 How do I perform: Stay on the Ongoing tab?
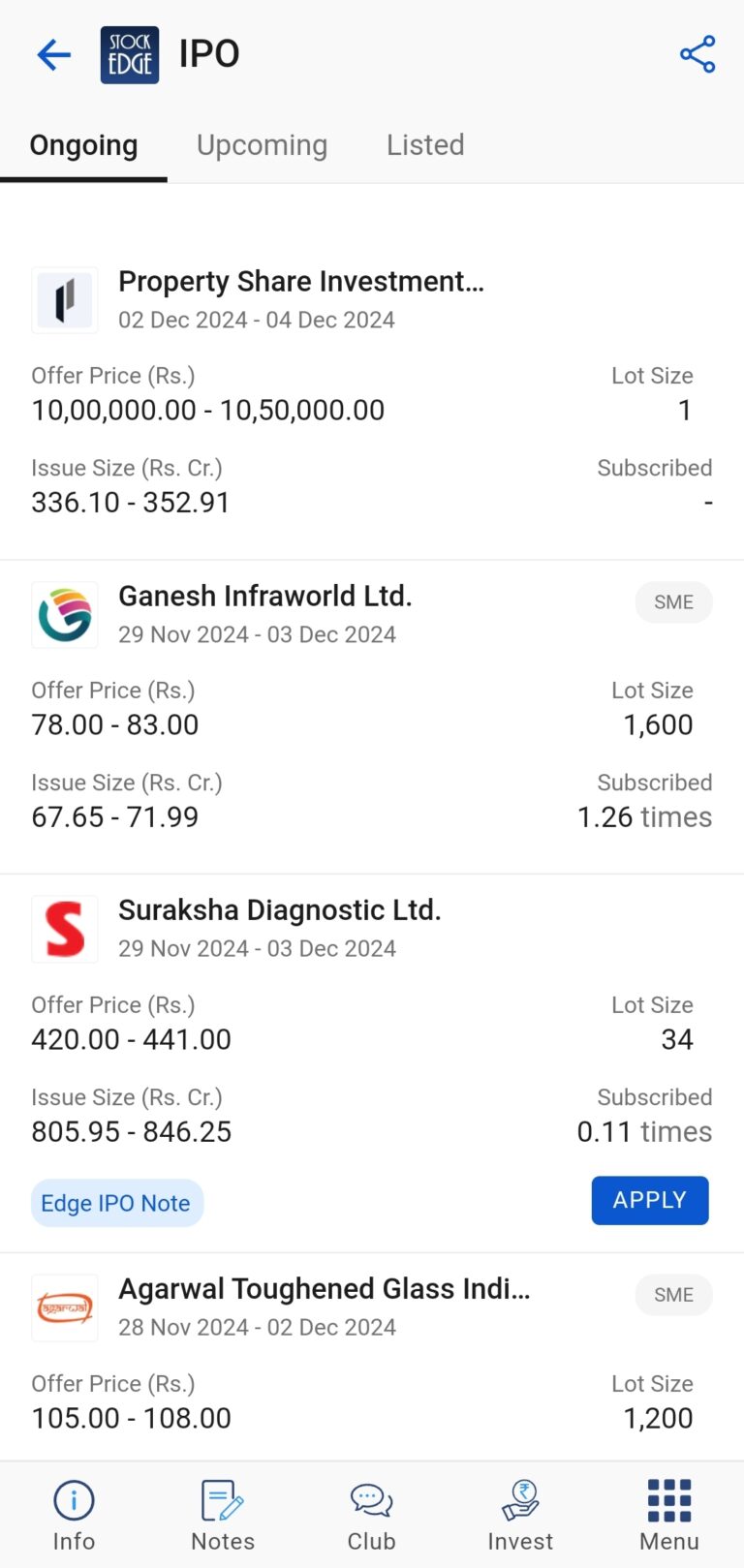(83, 144)
